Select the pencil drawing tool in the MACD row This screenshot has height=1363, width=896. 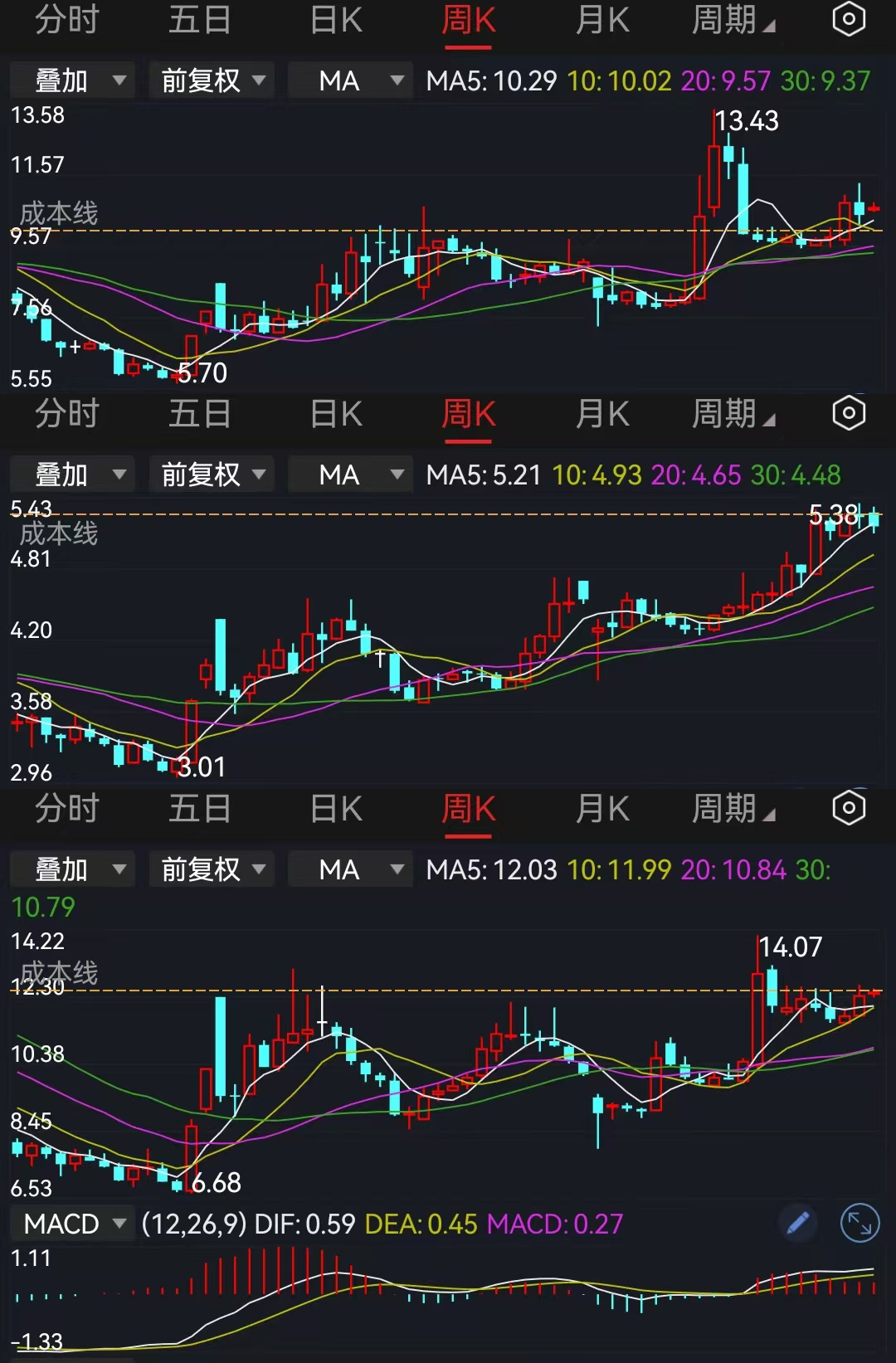[x=798, y=1224]
